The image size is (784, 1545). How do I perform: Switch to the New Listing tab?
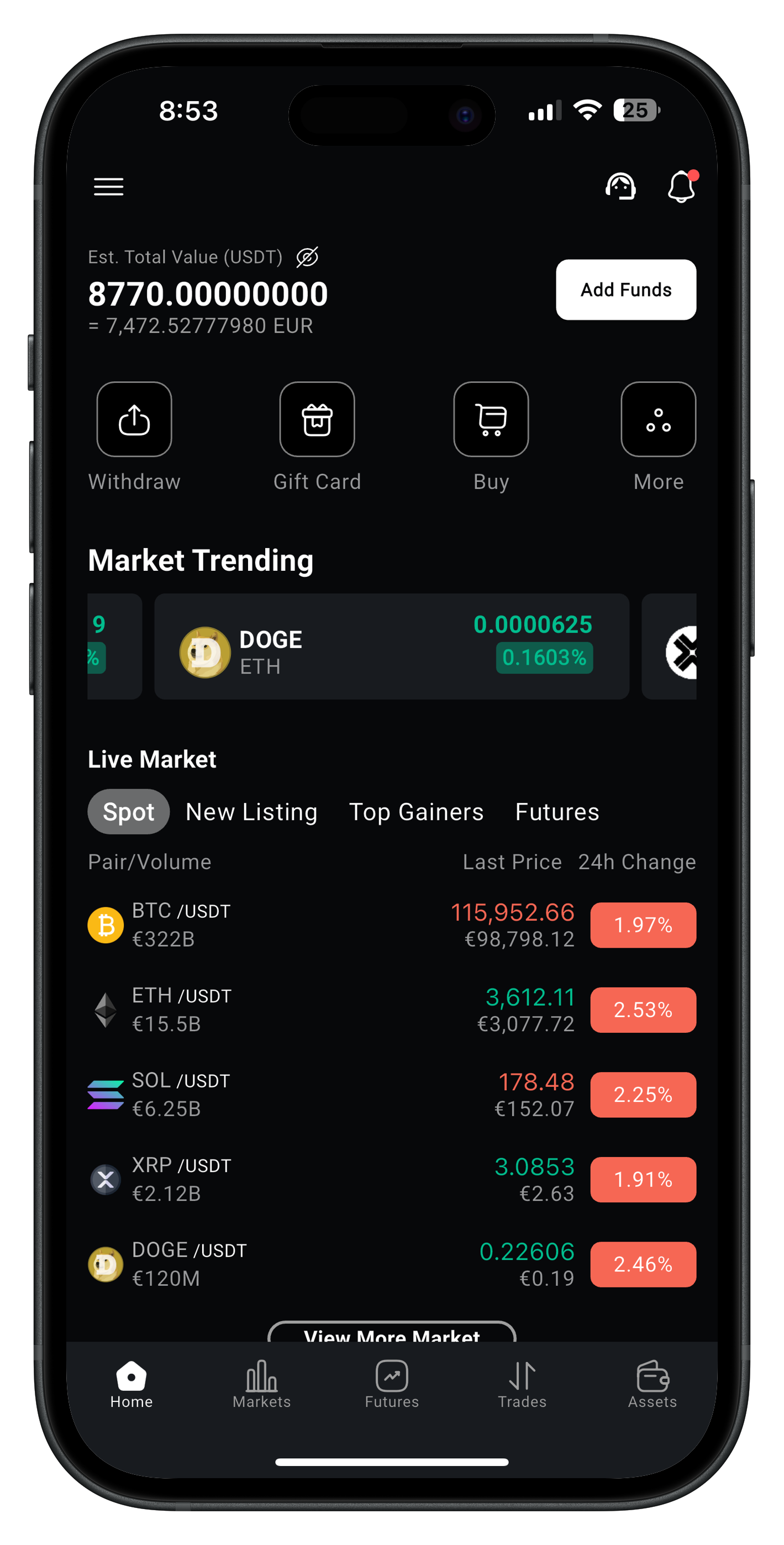click(x=251, y=812)
